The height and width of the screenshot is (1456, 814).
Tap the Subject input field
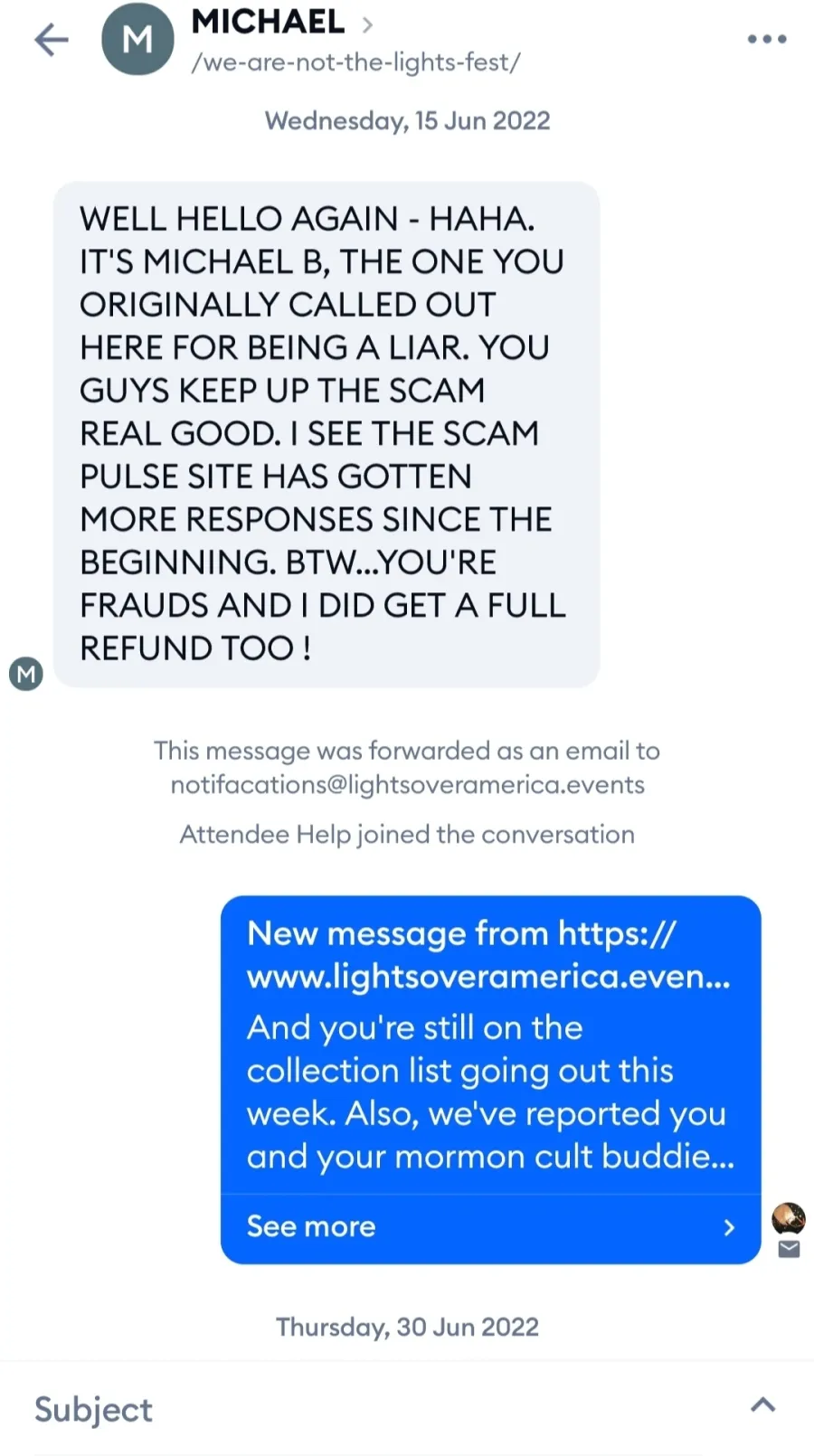coord(380,1409)
